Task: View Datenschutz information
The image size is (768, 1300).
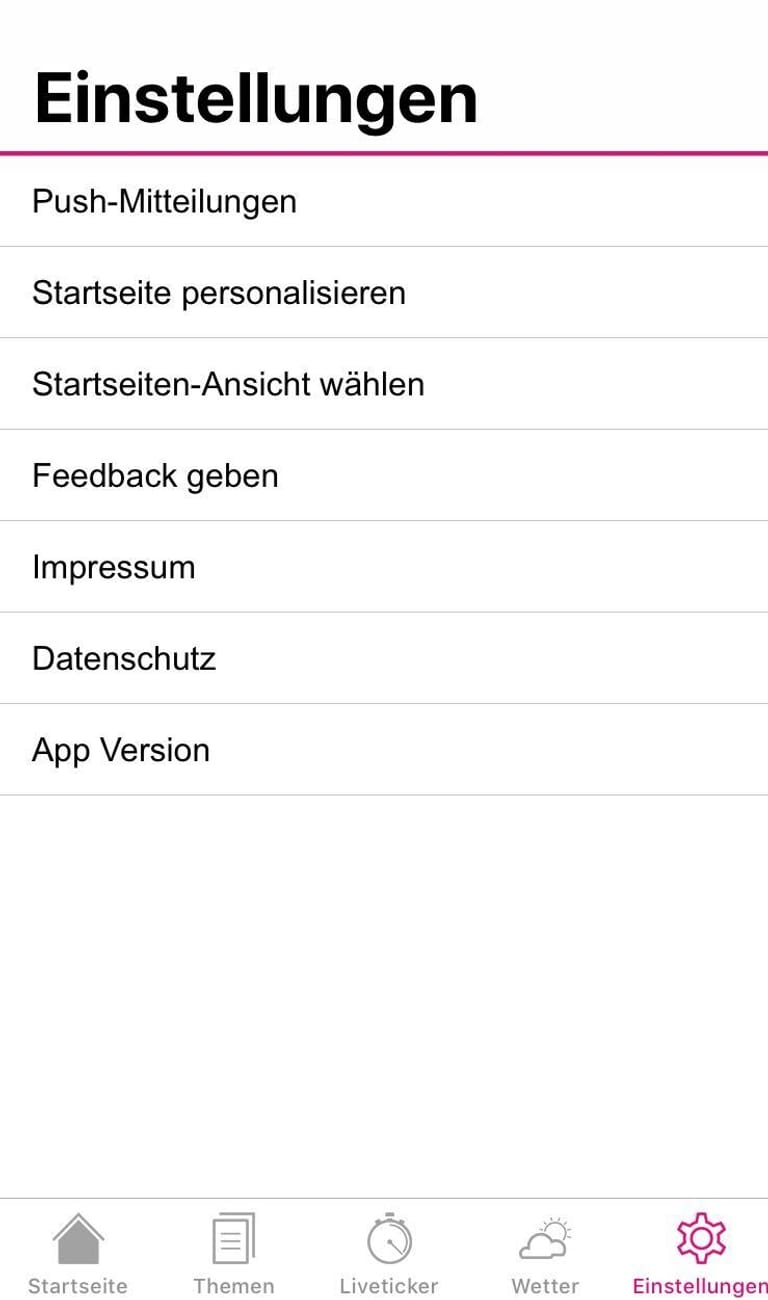Action: (384, 658)
